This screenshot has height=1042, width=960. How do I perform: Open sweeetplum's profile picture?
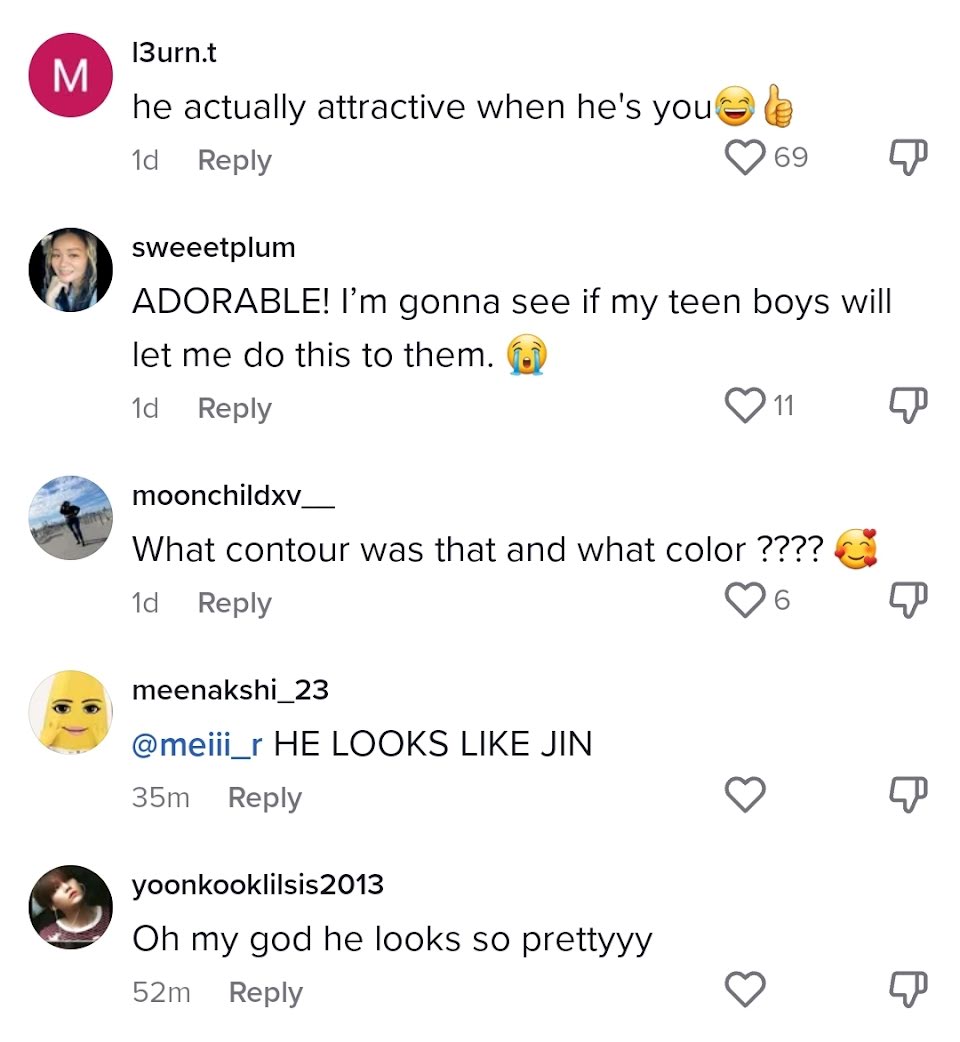pos(70,270)
